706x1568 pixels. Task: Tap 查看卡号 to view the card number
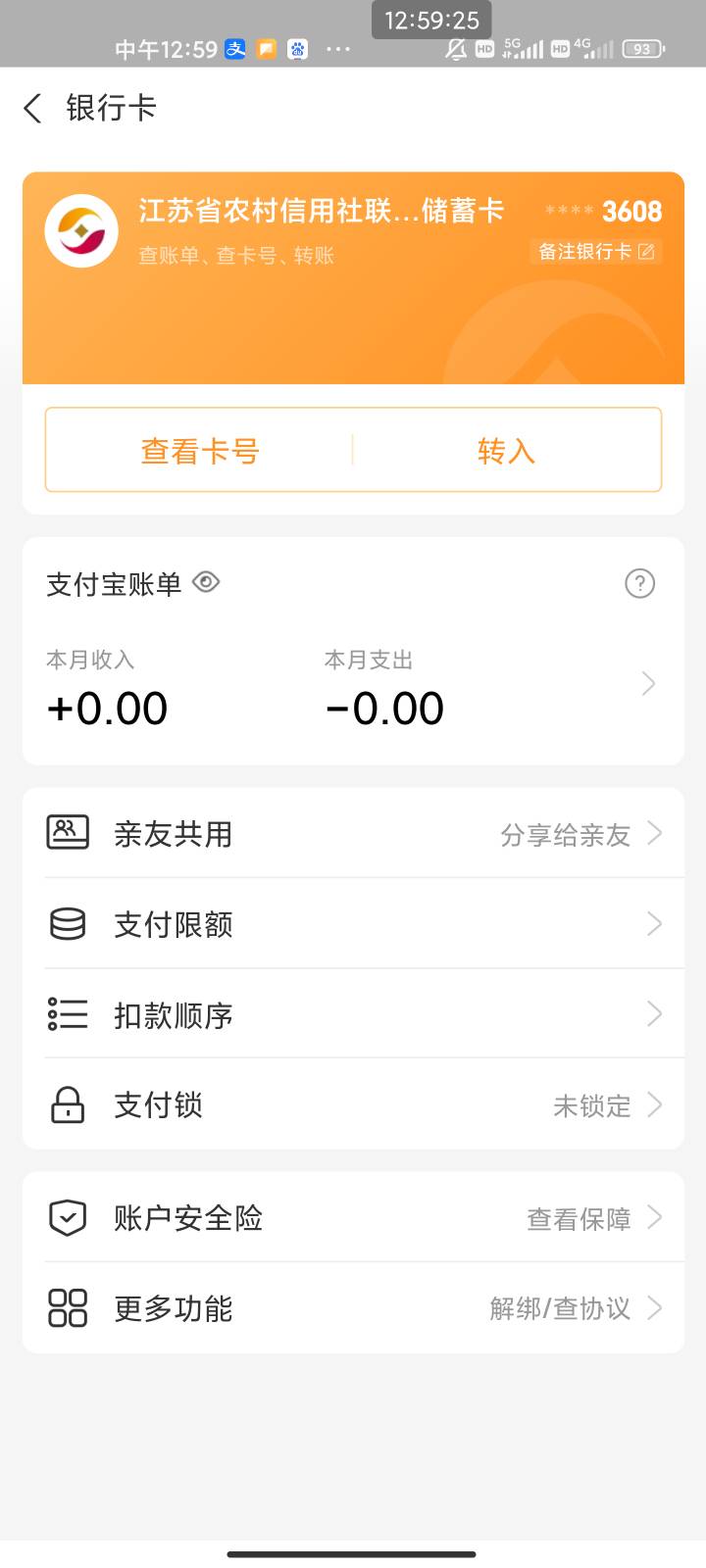199,451
